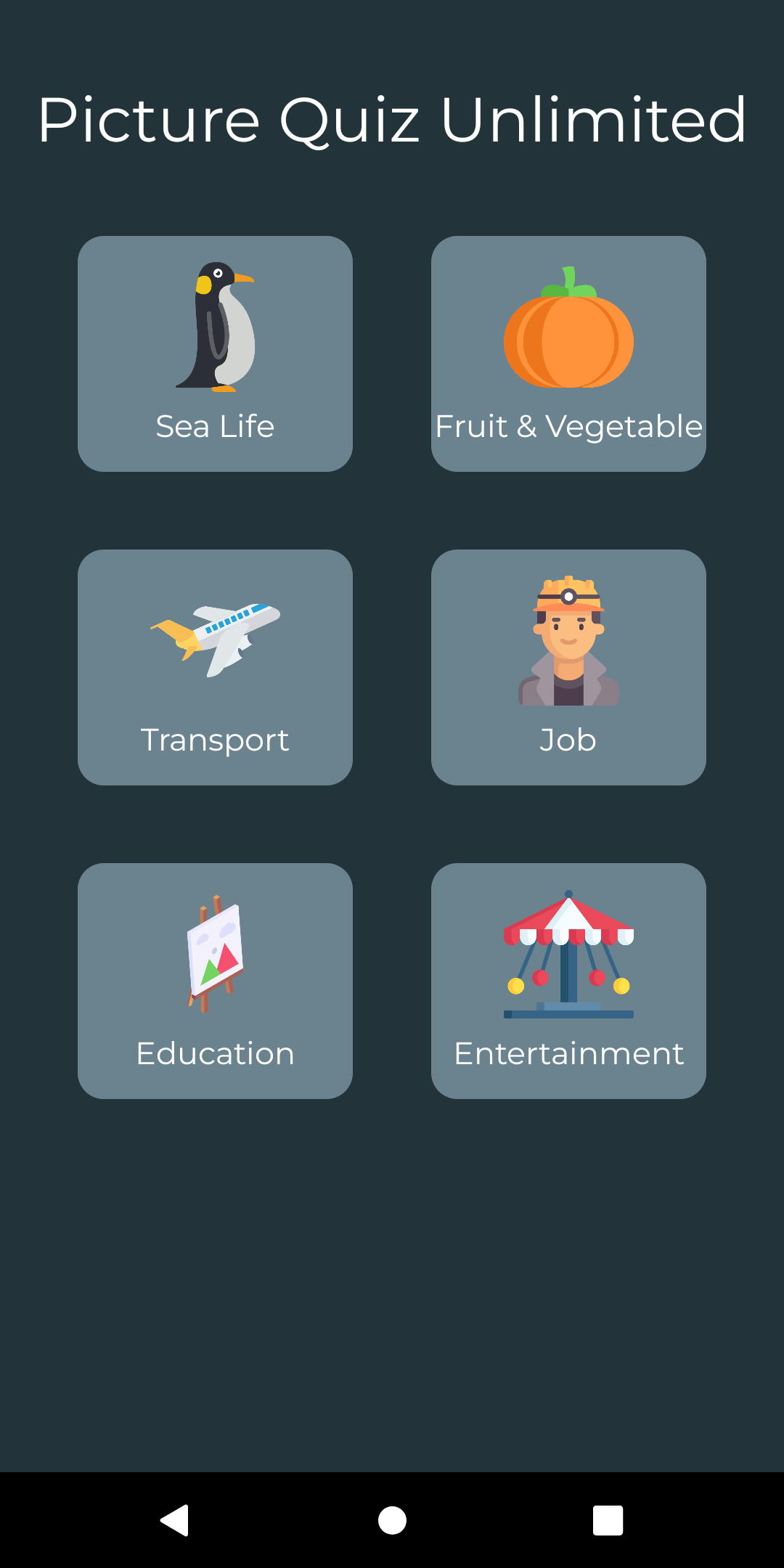Viewport: 784px width, 1568px height.
Task: Return to the home screen
Action: (392, 1520)
